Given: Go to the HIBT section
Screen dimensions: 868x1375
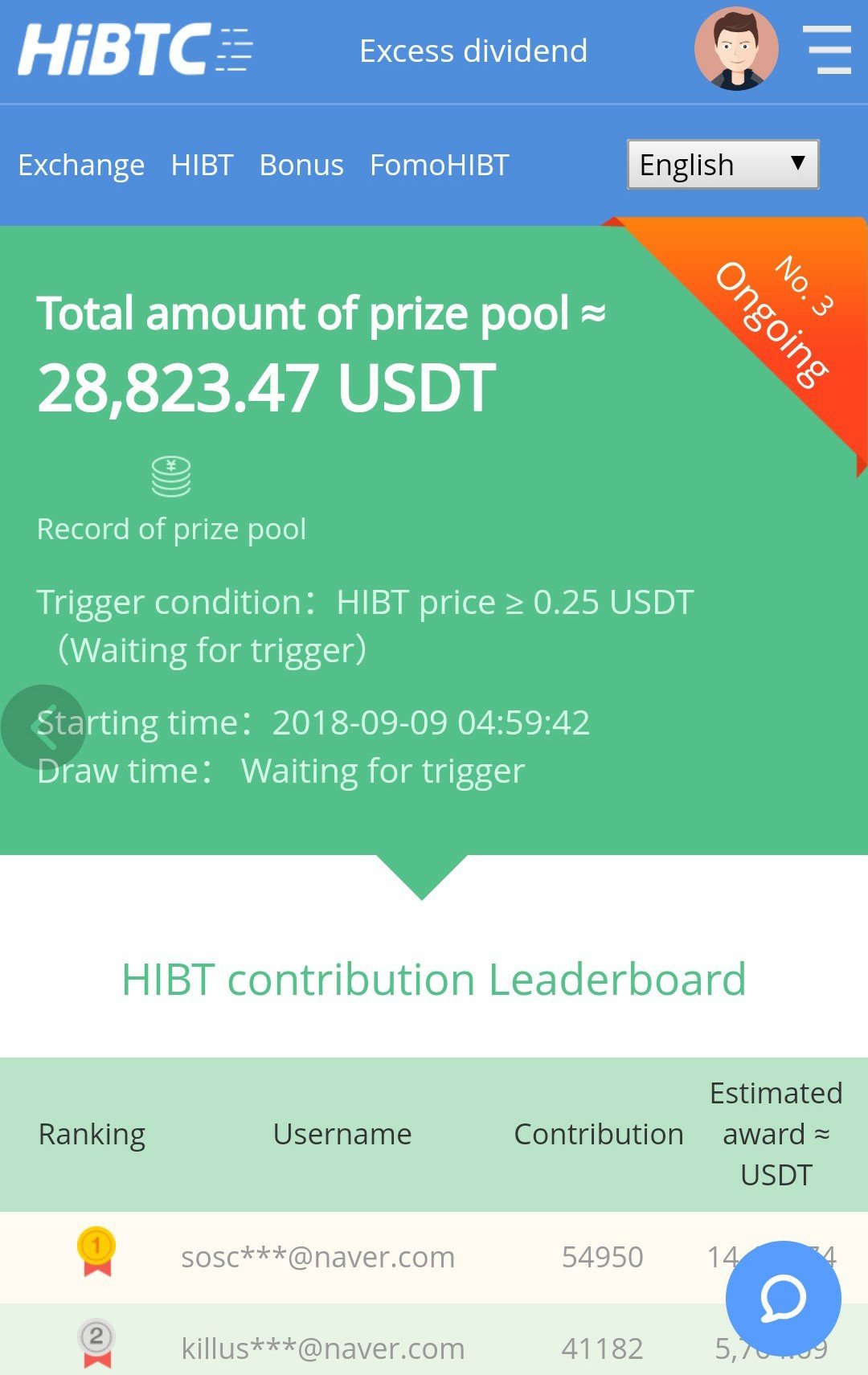Looking at the screenshot, I should click(x=202, y=165).
